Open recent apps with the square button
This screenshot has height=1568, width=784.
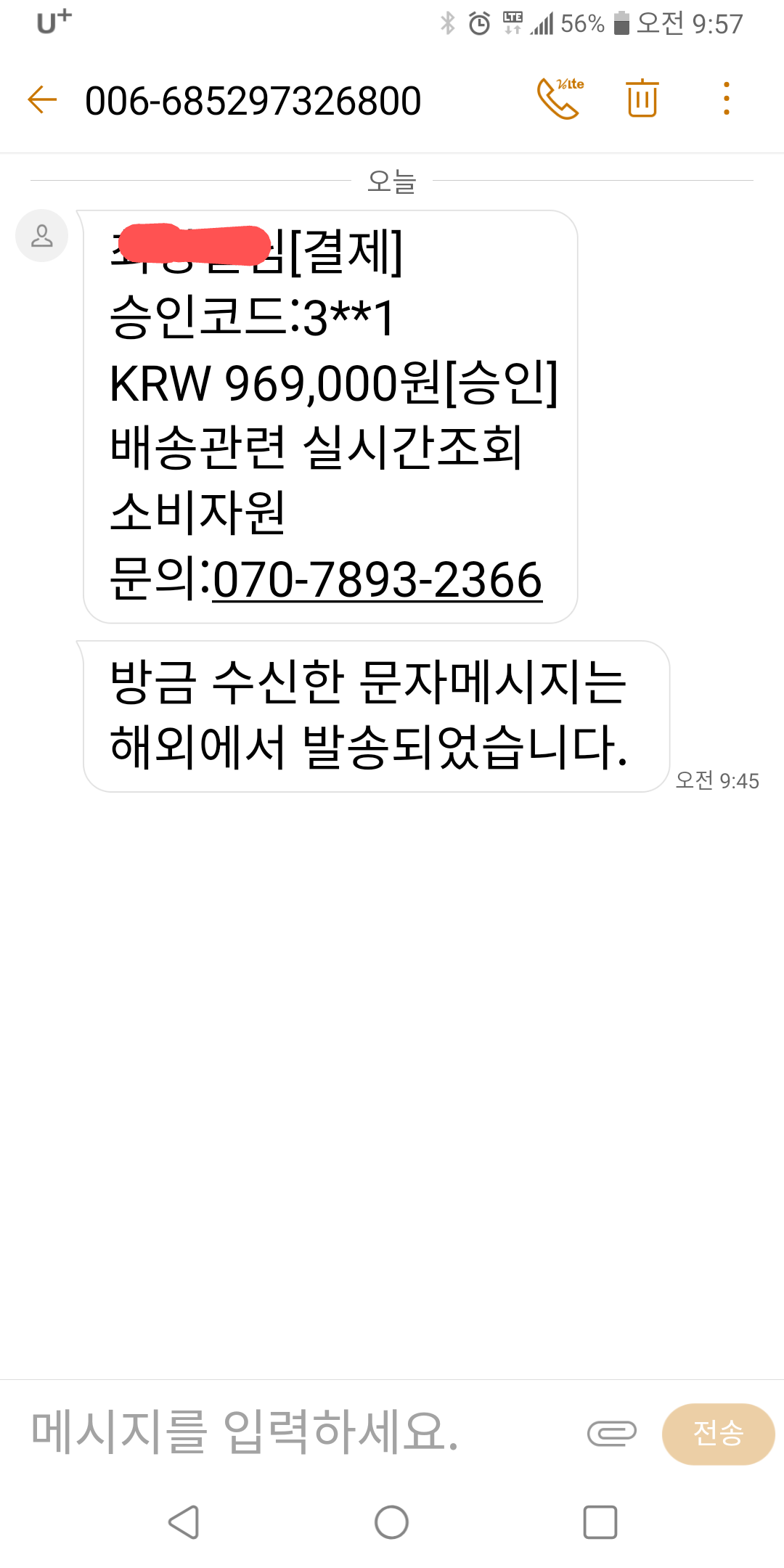600,1522
